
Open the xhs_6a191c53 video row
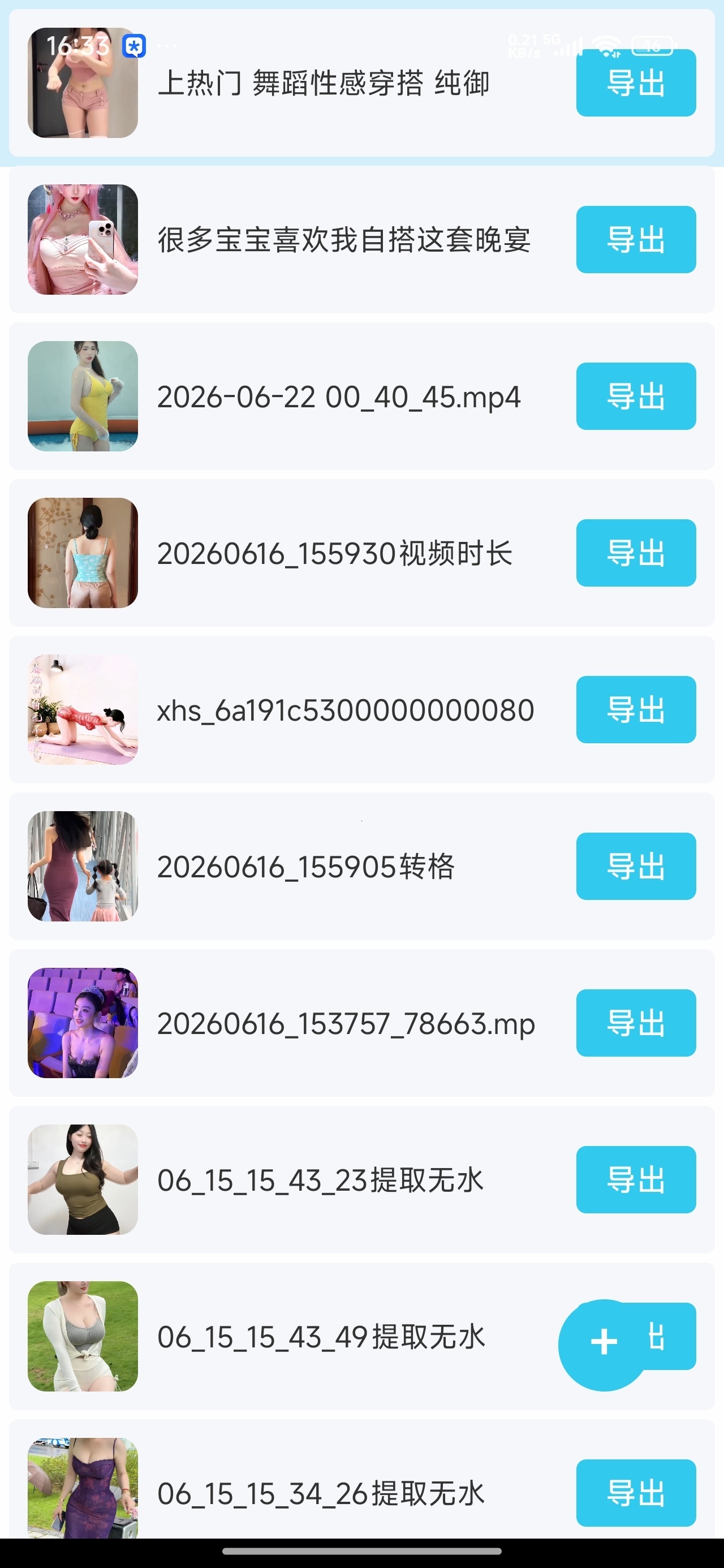click(361, 710)
